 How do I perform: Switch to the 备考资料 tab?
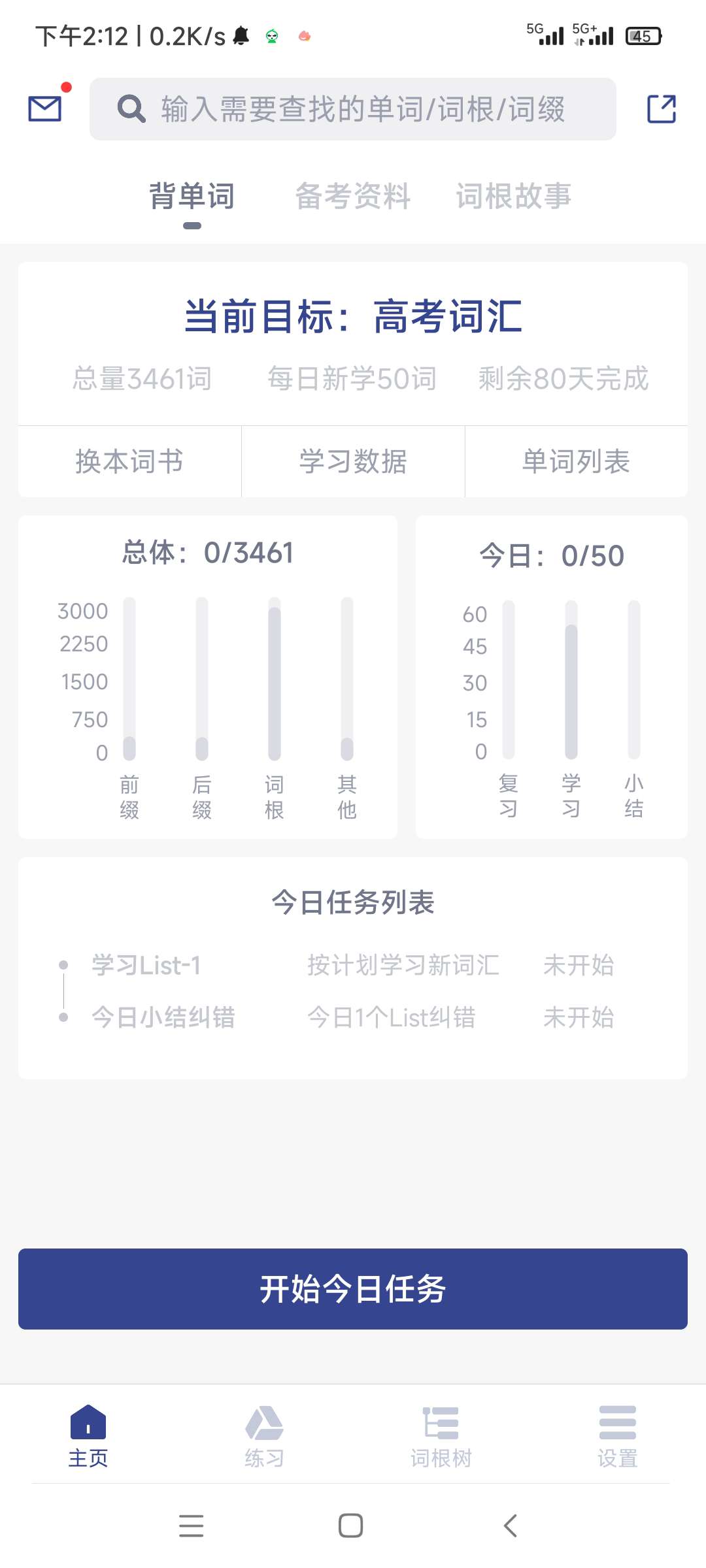click(x=353, y=196)
